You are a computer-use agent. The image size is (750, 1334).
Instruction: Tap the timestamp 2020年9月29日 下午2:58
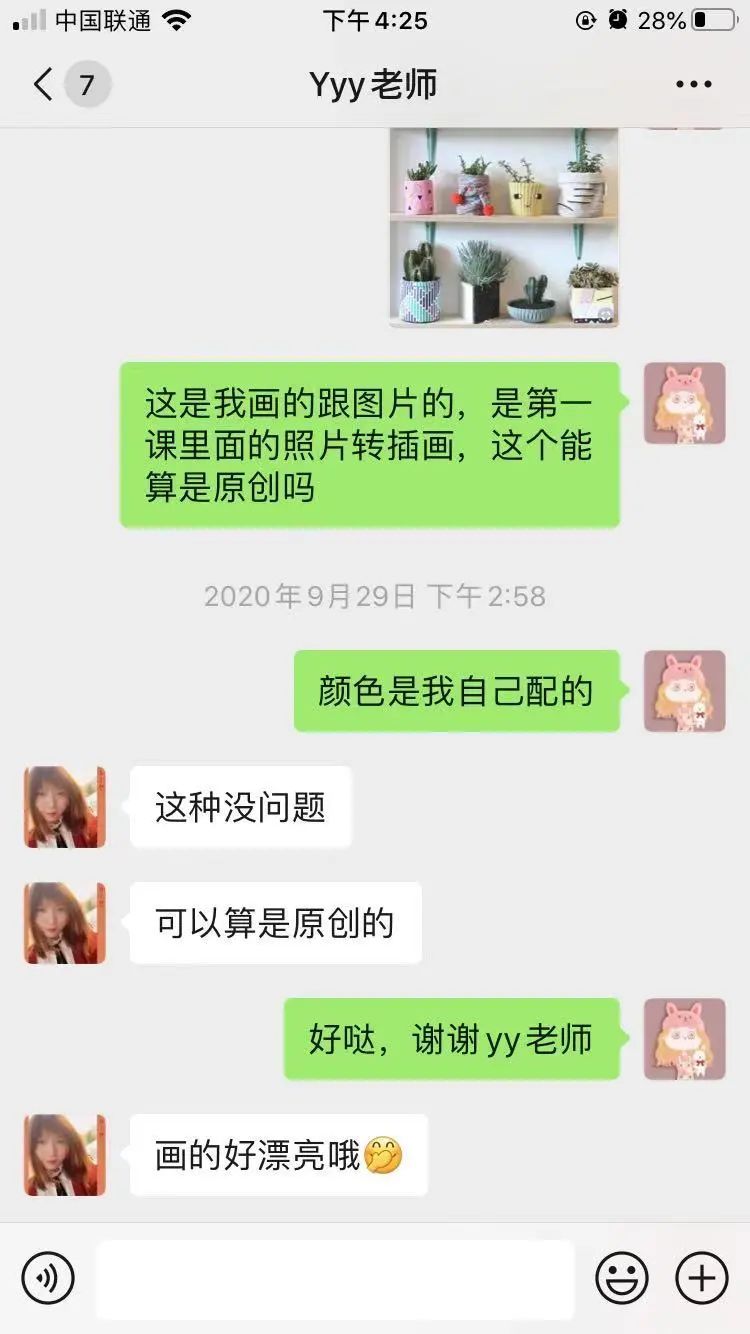click(375, 596)
